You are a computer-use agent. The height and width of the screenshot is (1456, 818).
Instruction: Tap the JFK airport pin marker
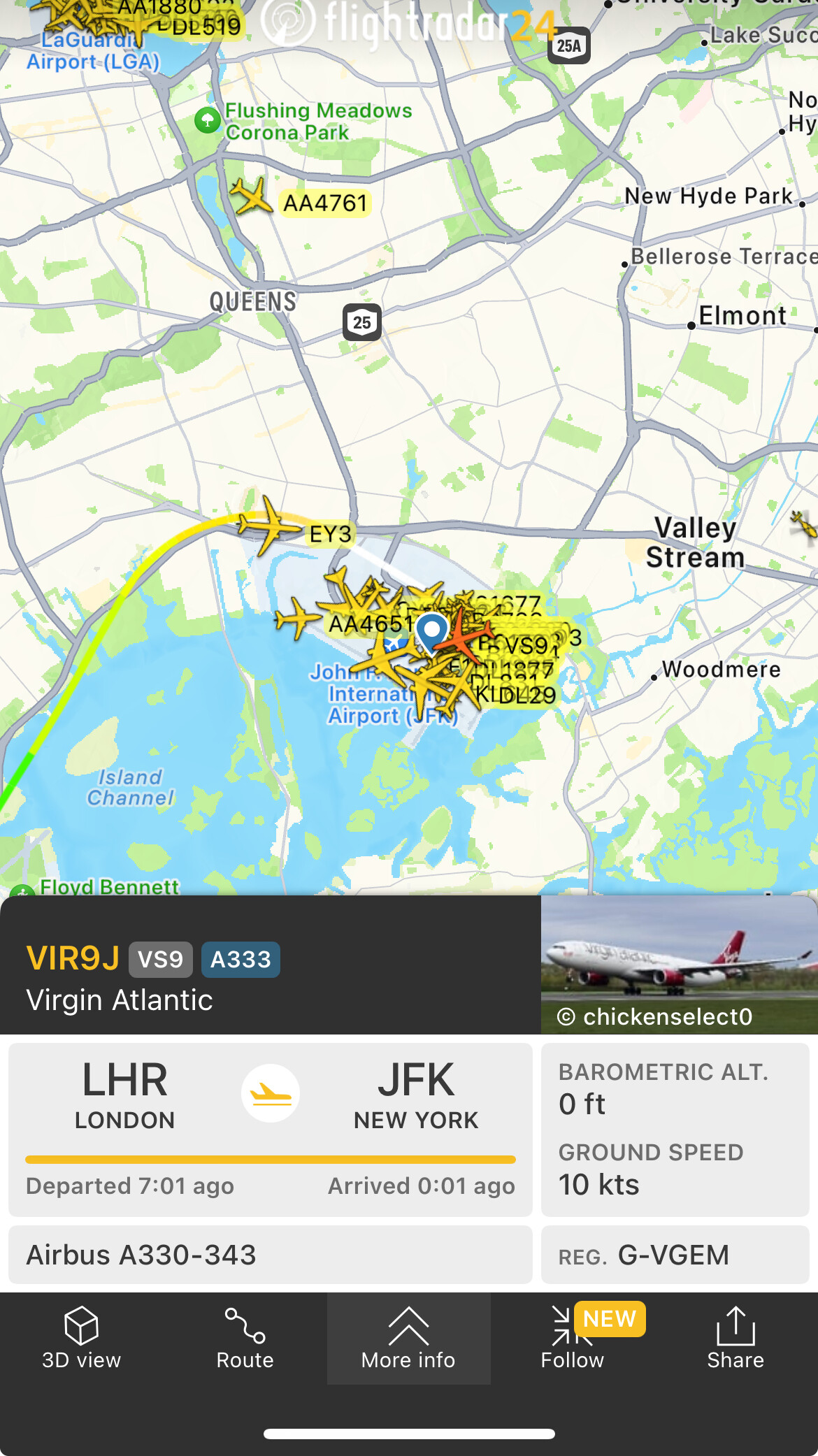point(431,630)
